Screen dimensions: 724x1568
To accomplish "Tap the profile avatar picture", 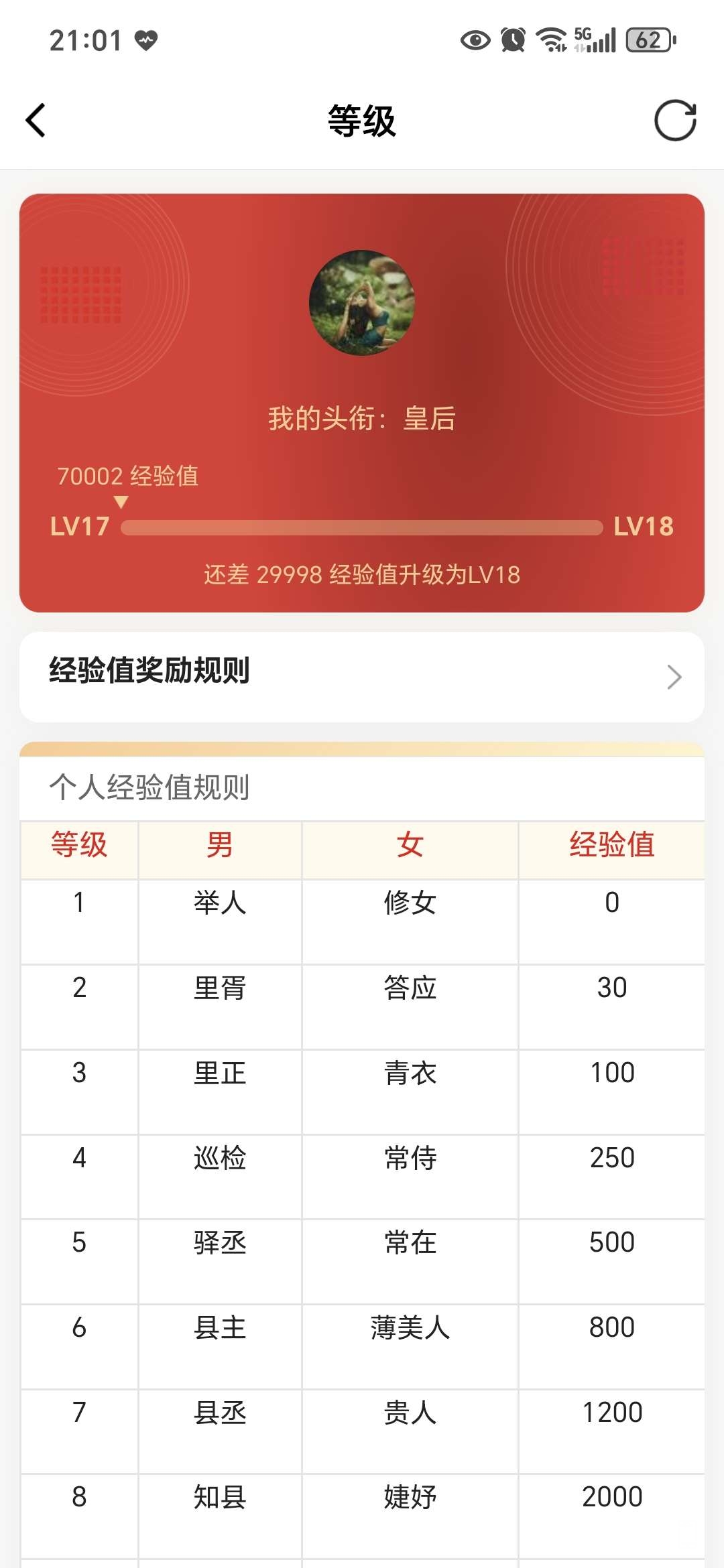I will click(x=362, y=303).
